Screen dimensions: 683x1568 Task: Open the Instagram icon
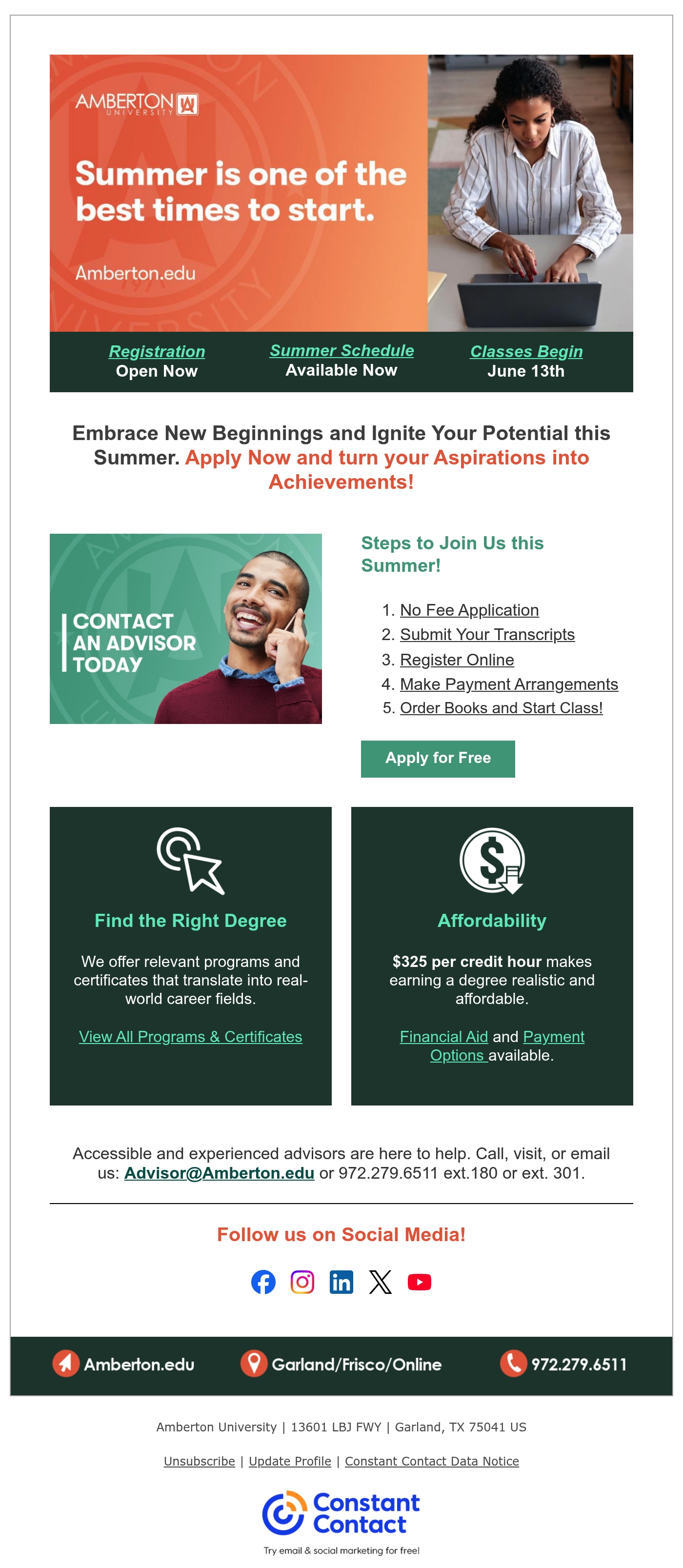click(302, 1282)
